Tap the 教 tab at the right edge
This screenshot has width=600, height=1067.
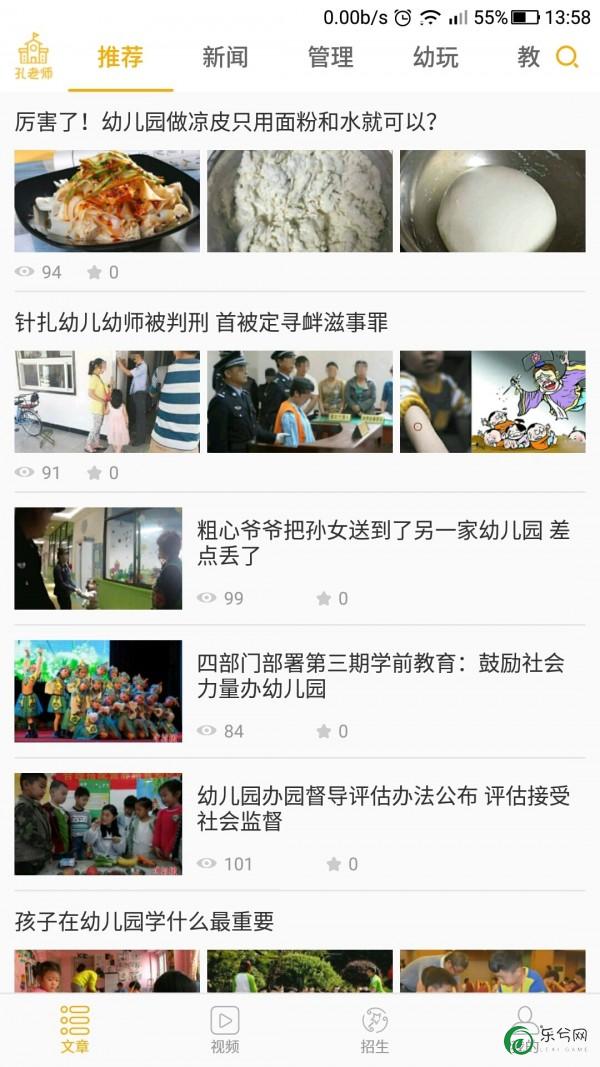pyautogui.click(x=528, y=57)
